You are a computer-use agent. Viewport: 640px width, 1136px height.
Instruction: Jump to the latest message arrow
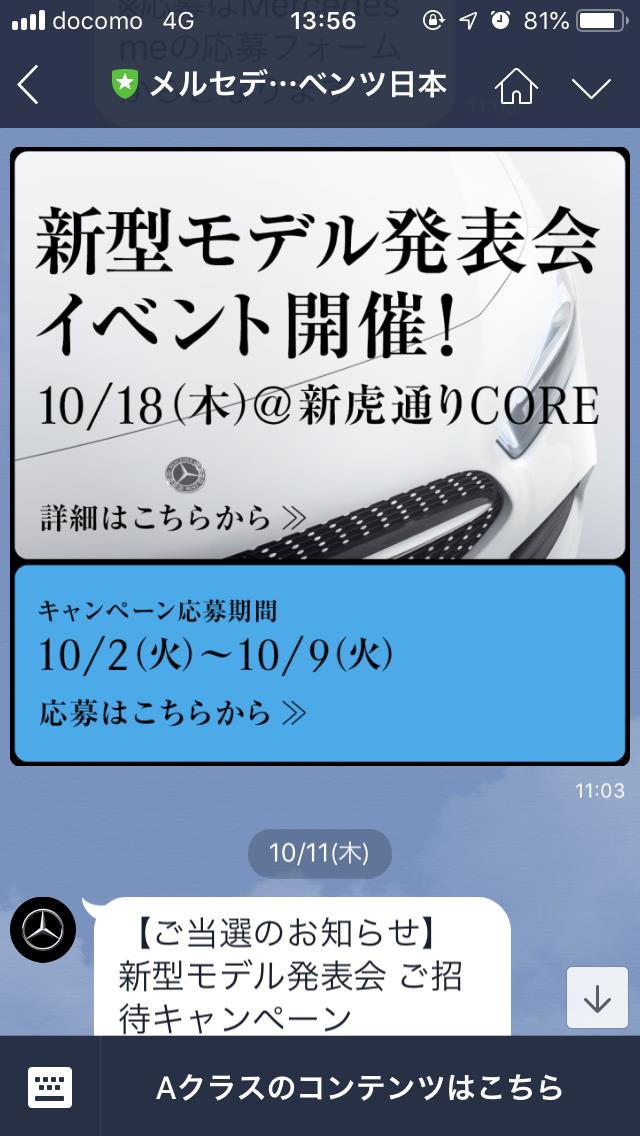(x=597, y=997)
